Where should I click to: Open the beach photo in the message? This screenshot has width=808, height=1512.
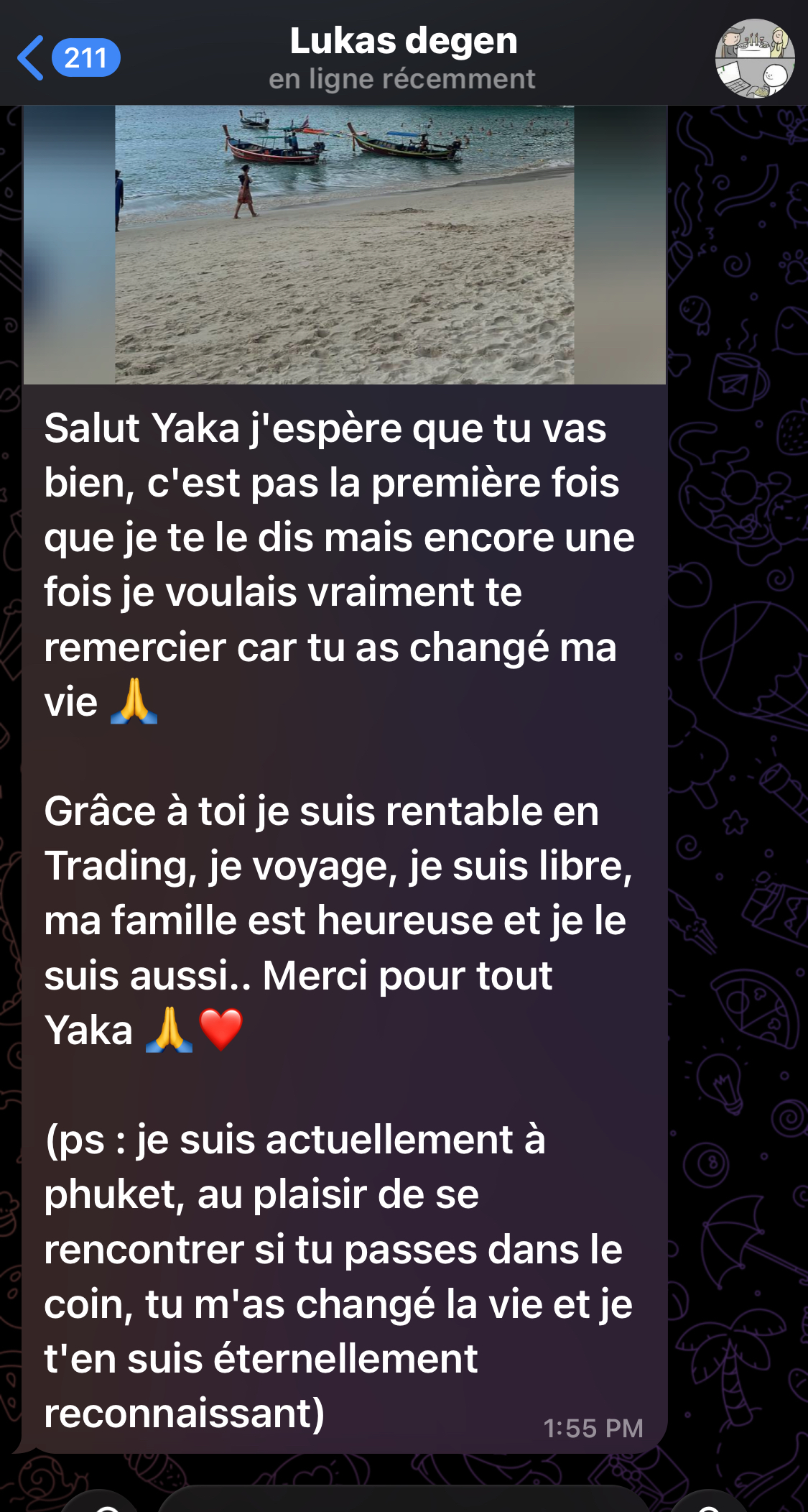coord(345,244)
